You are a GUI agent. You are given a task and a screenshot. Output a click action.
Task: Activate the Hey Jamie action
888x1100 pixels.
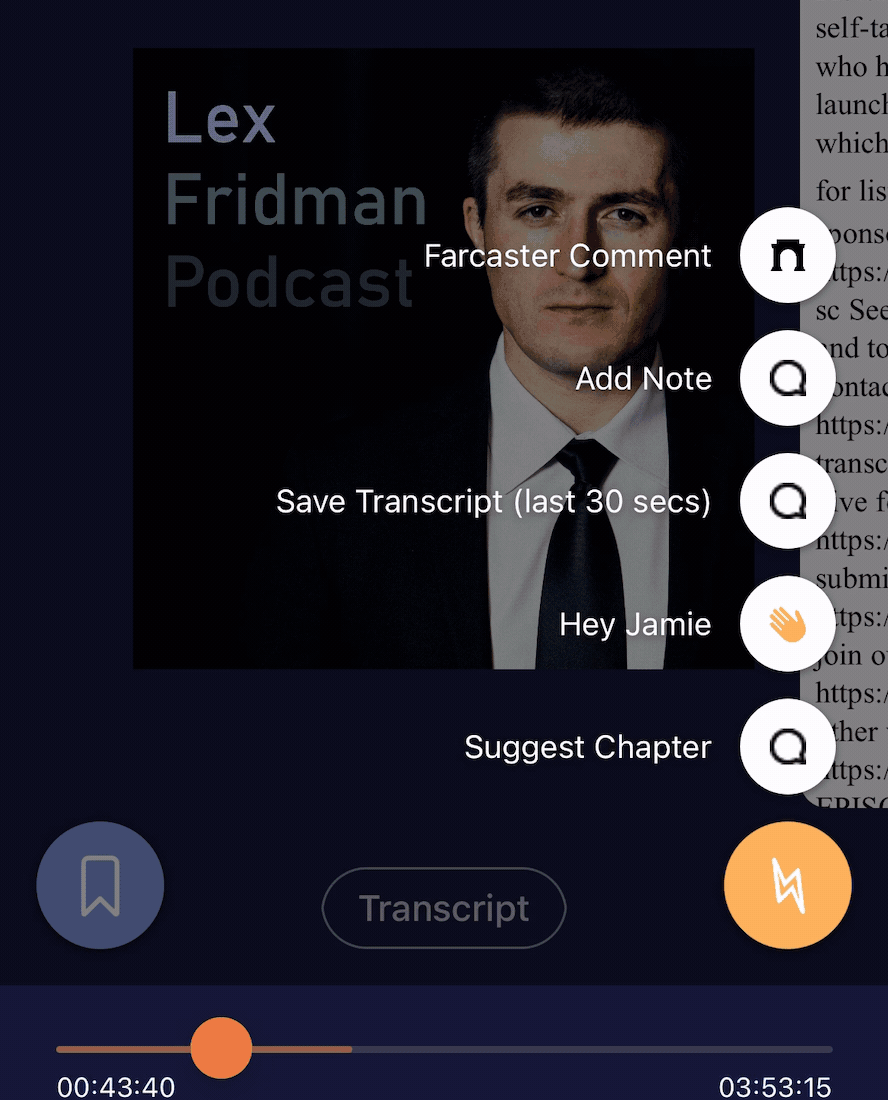click(x=787, y=624)
